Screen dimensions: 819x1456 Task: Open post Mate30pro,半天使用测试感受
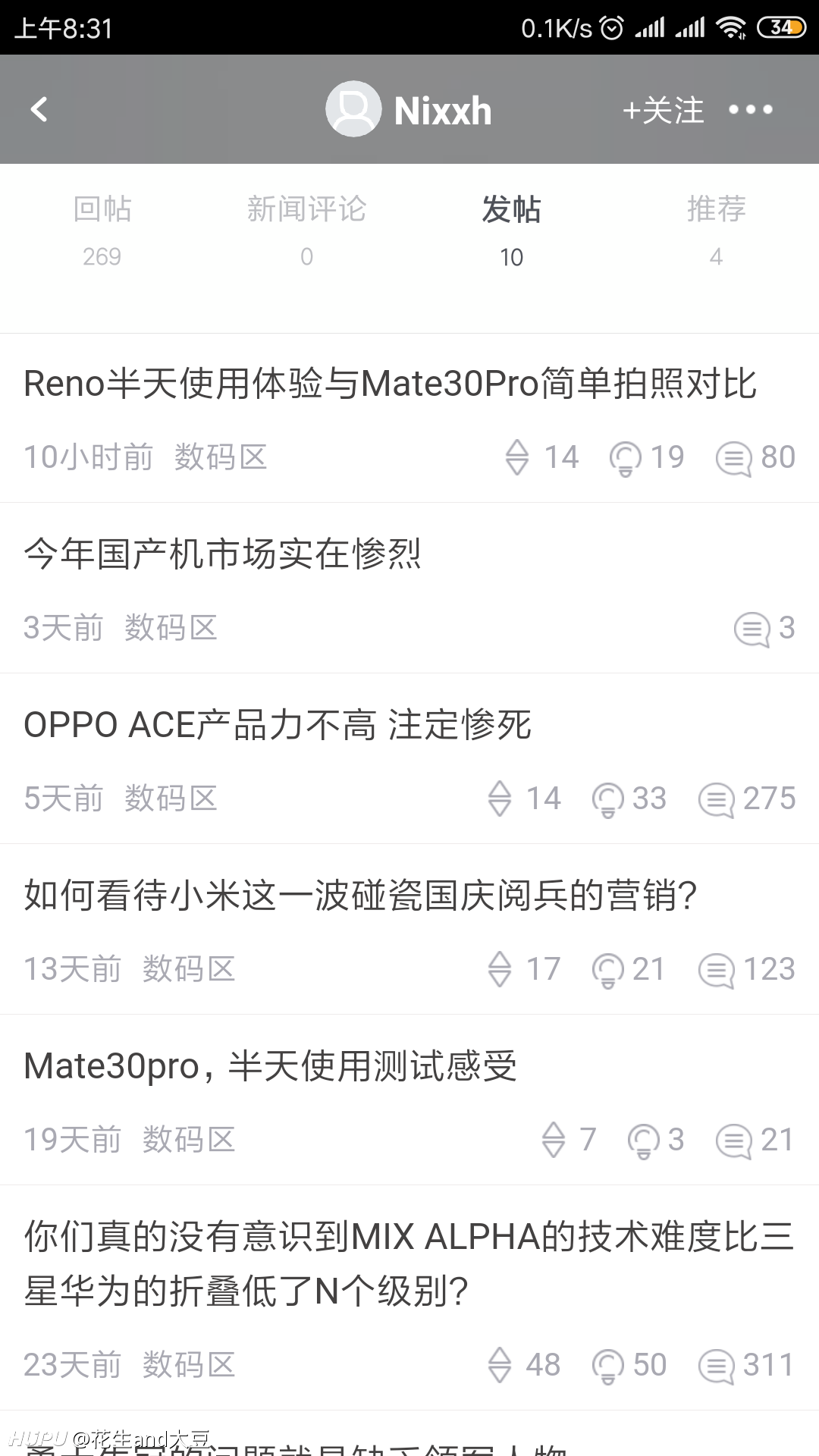tap(409, 1100)
